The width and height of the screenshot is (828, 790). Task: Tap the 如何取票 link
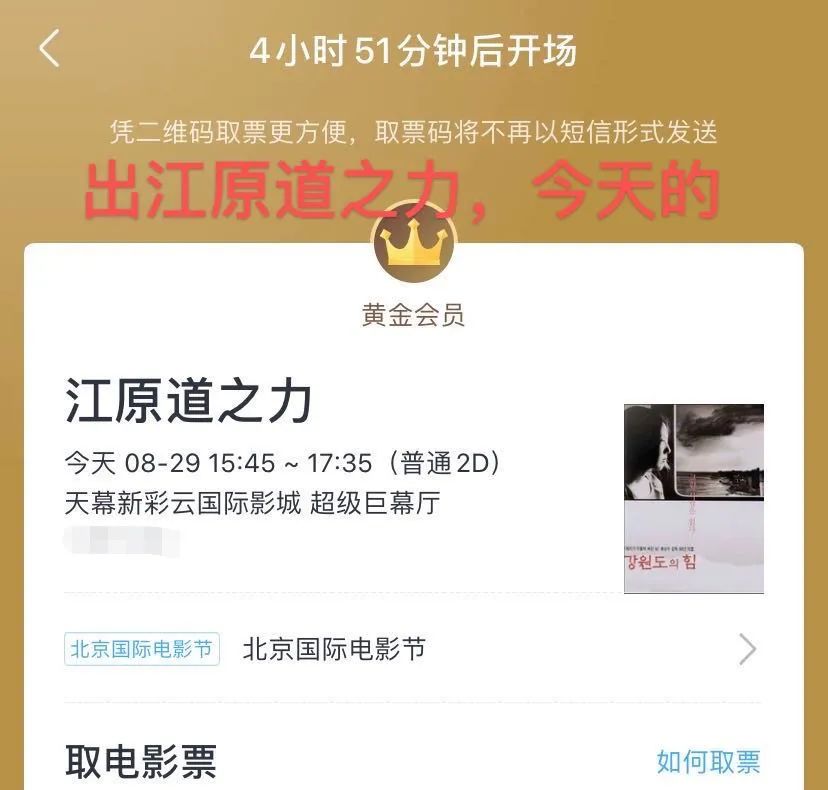point(708,762)
